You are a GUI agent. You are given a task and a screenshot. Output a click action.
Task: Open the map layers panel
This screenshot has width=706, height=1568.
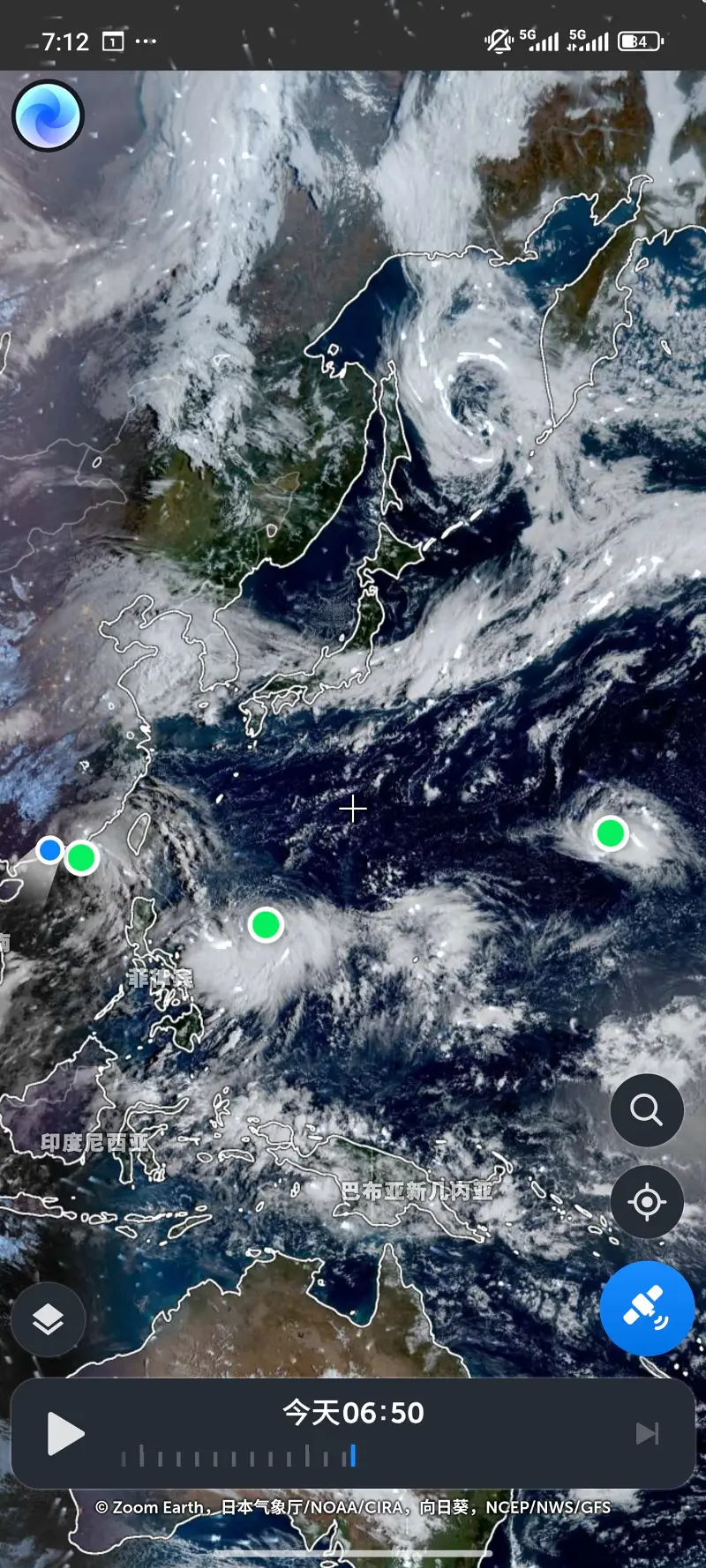click(48, 1319)
